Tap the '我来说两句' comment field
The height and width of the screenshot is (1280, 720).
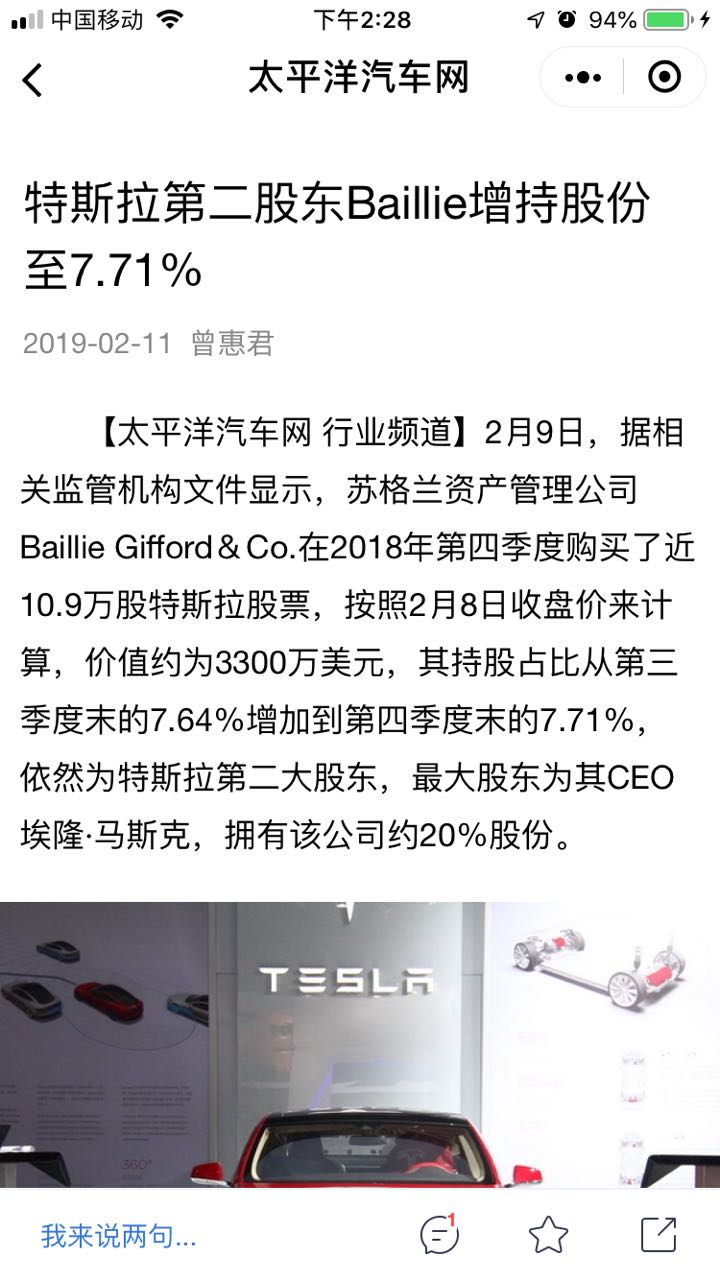(119, 1236)
